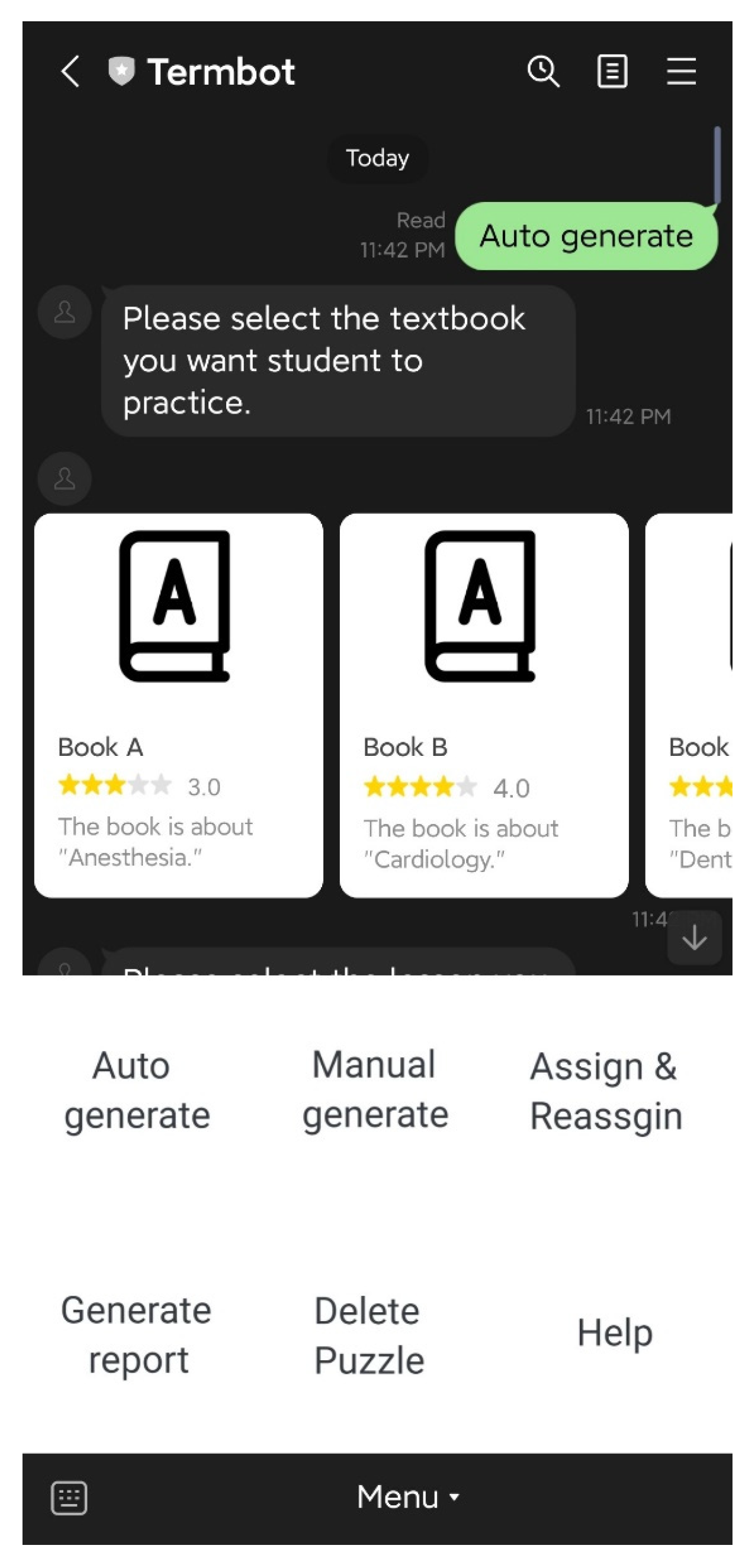Switch to keyboard input
The height and width of the screenshot is (1568, 755).
(69, 1498)
